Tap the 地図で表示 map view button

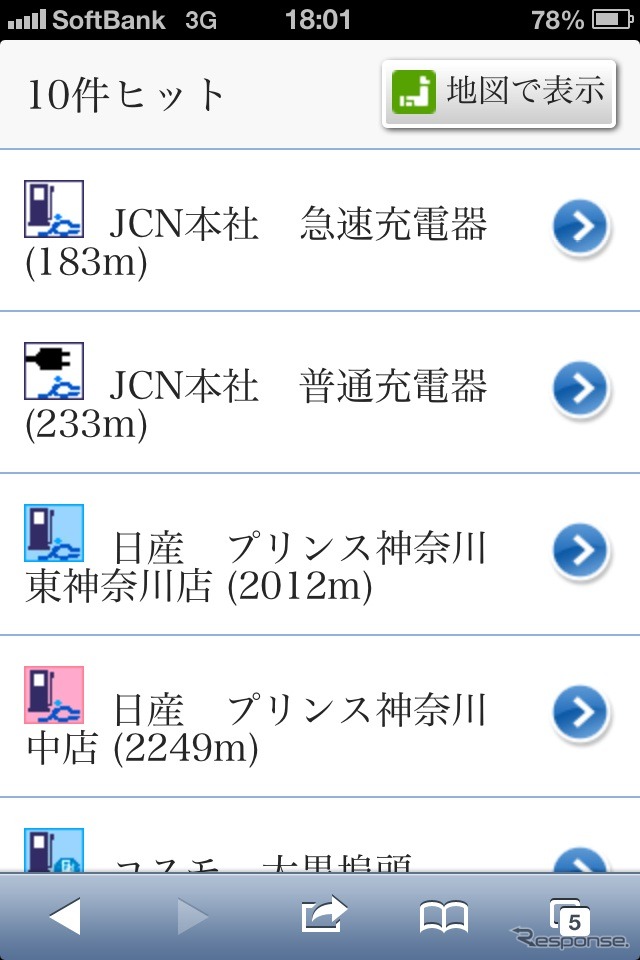[498, 93]
